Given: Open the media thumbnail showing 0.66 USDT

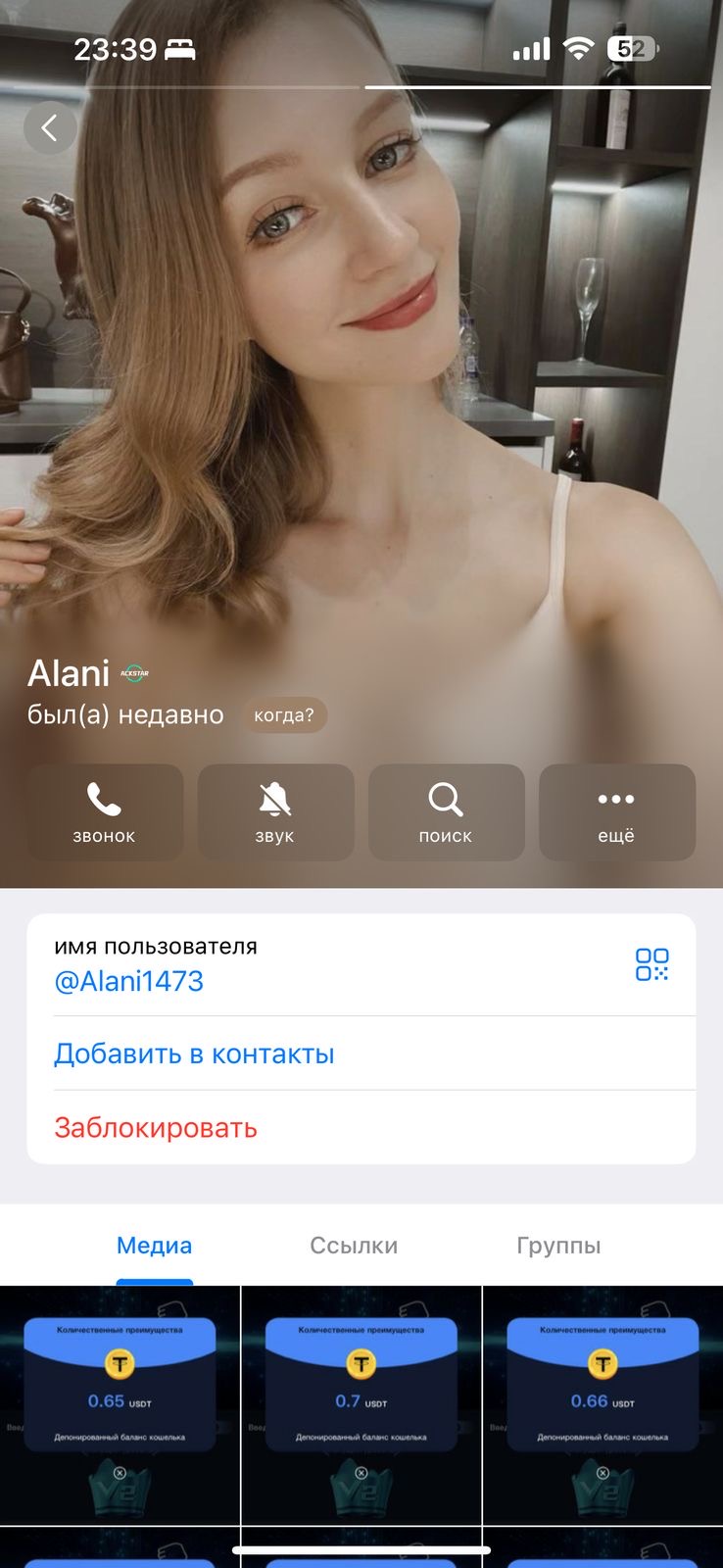Looking at the screenshot, I should pyautogui.click(x=602, y=1404).
